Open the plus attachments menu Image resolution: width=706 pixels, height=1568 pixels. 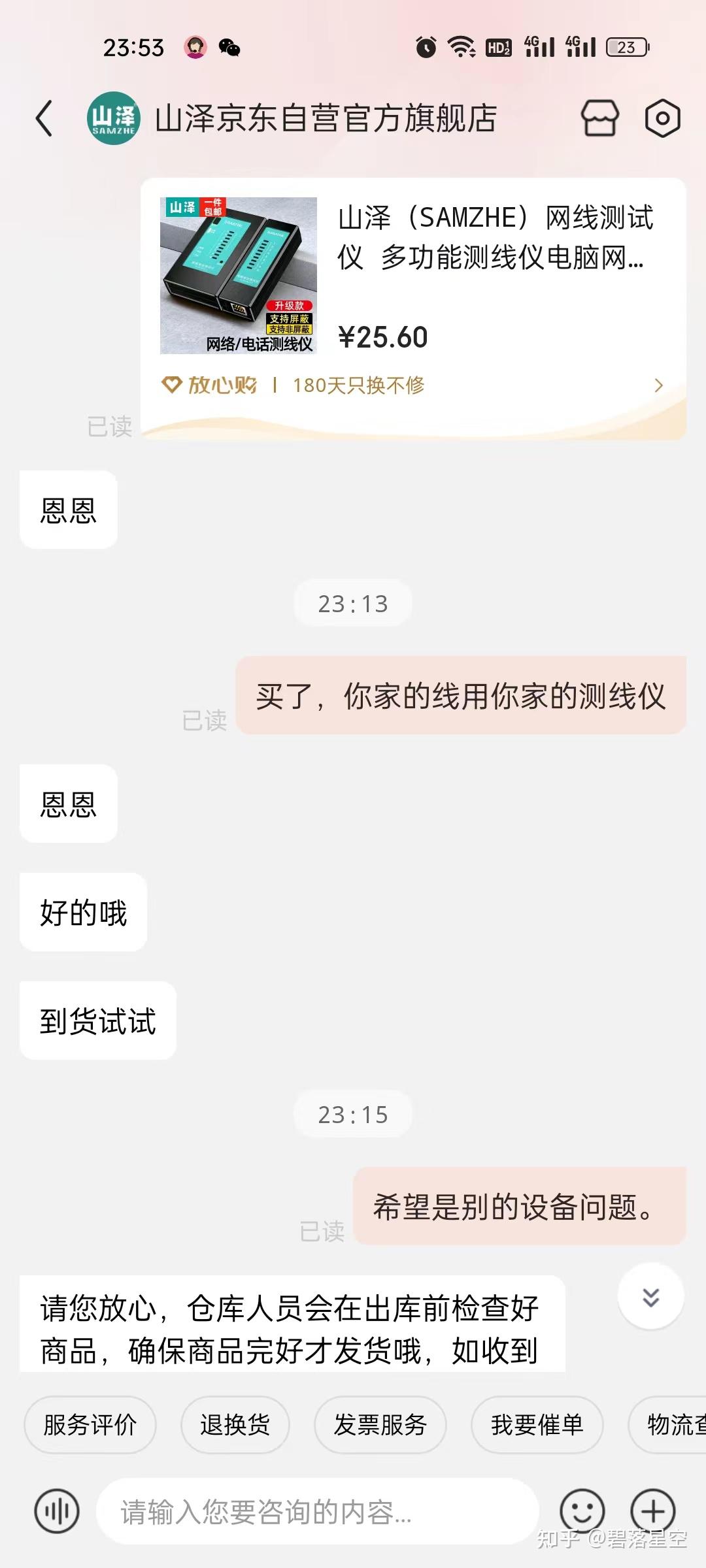pos(652,1511)
